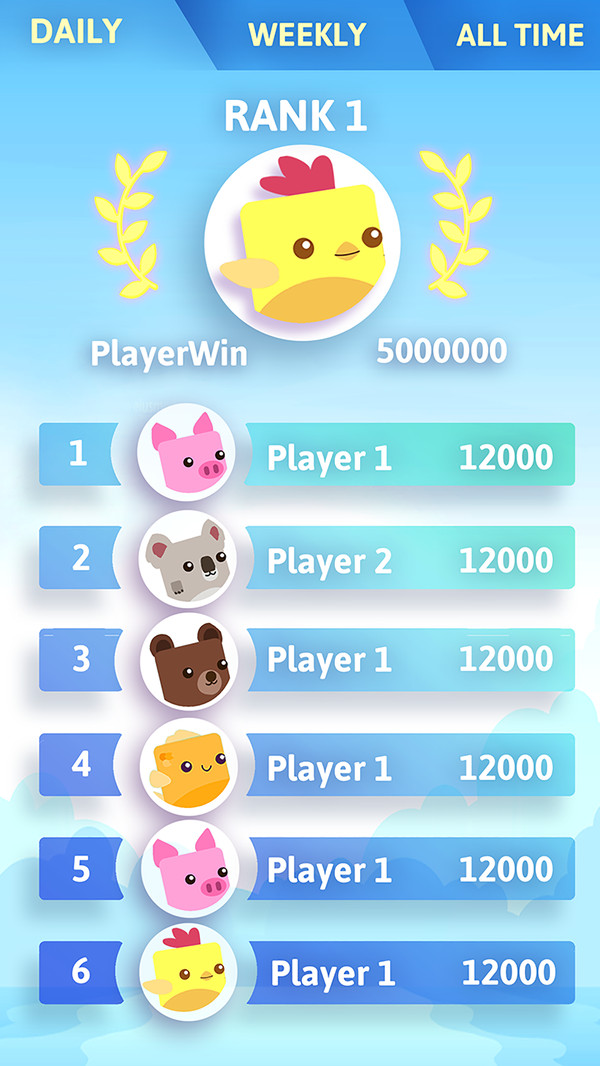Screen dimensions: 600x1066
Task: Switch to the Weekly leaderboard tab
Action: pos(306,34)
